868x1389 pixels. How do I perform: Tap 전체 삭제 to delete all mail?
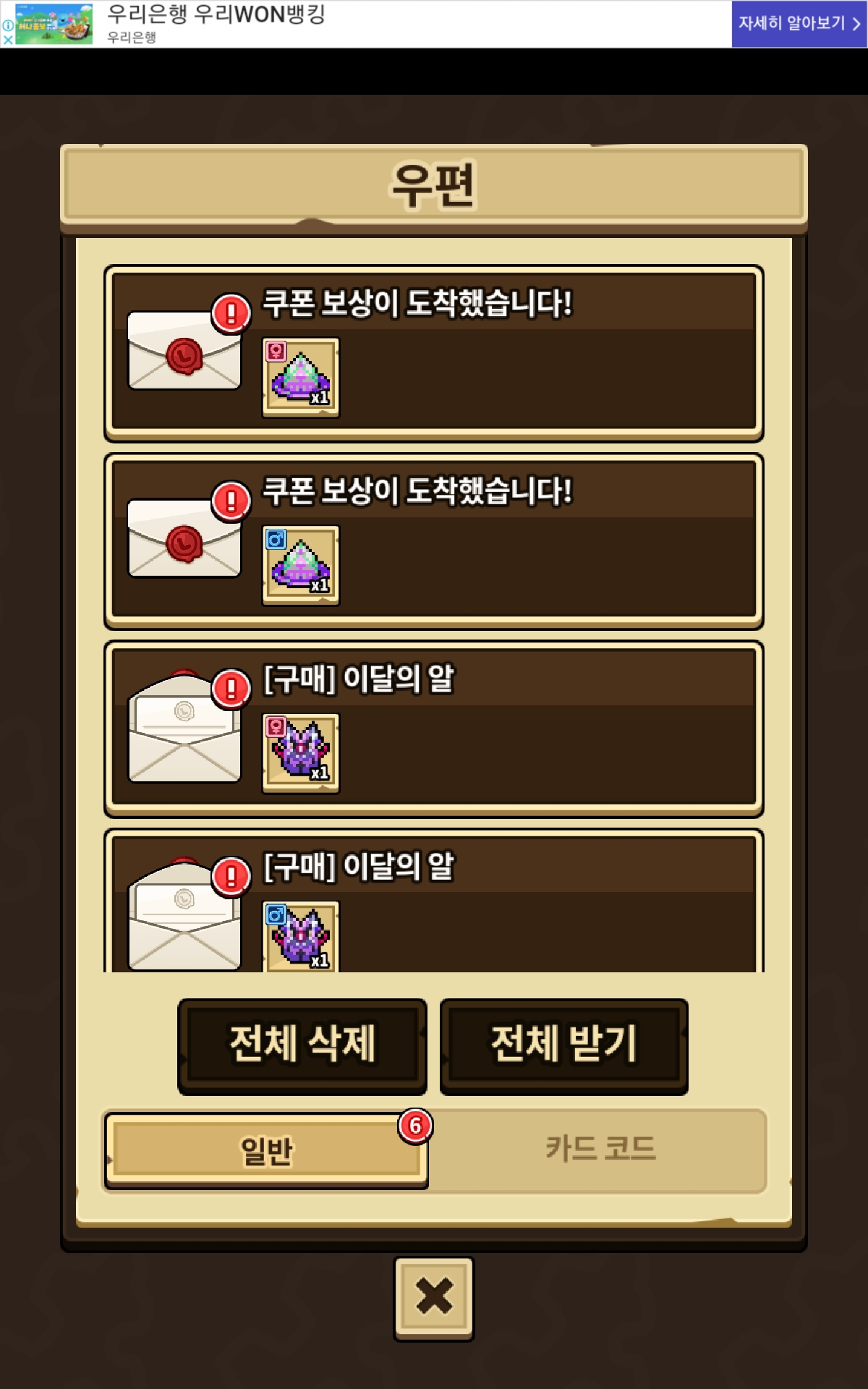coord(302,1046)
